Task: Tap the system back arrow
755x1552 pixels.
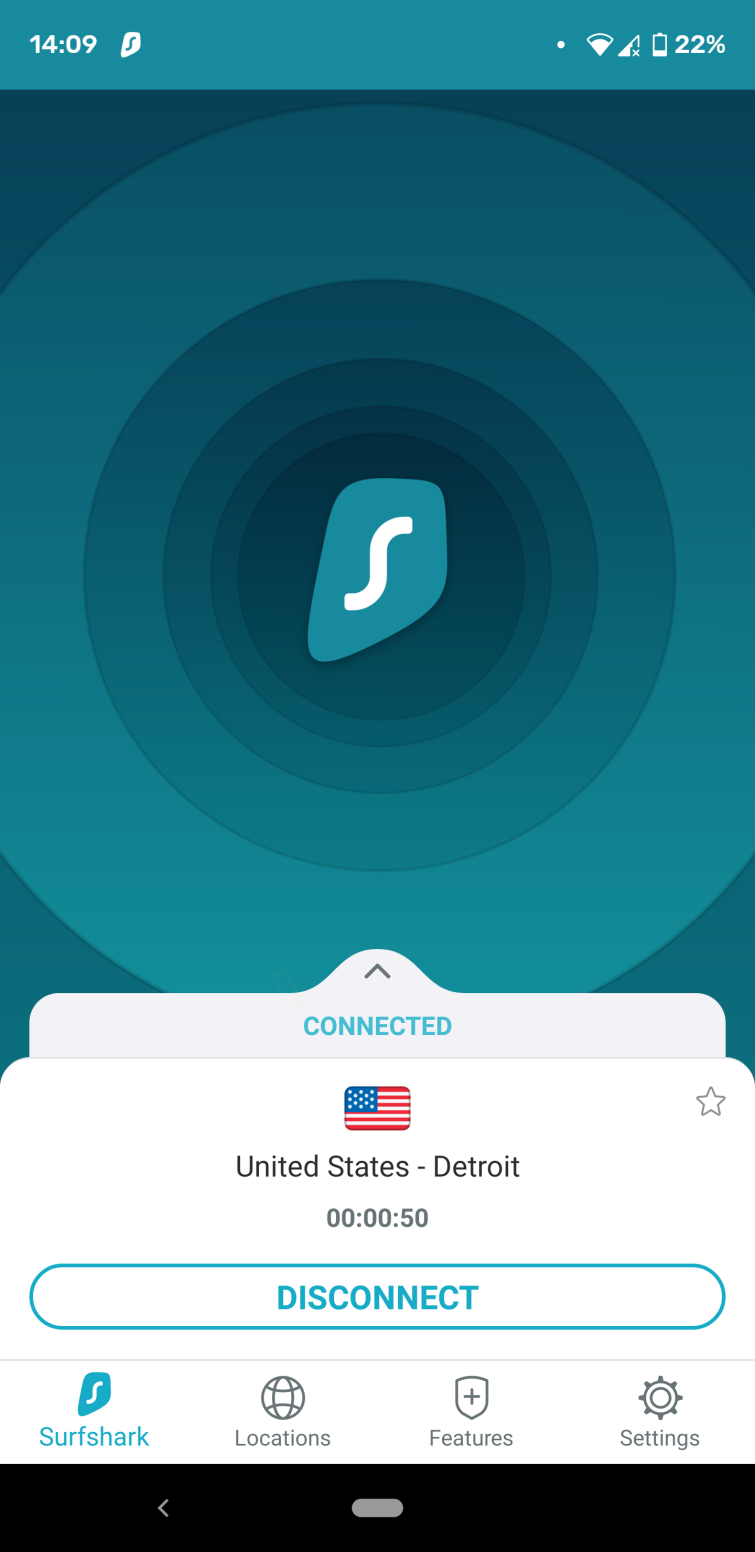Action: click(164, 1508)
